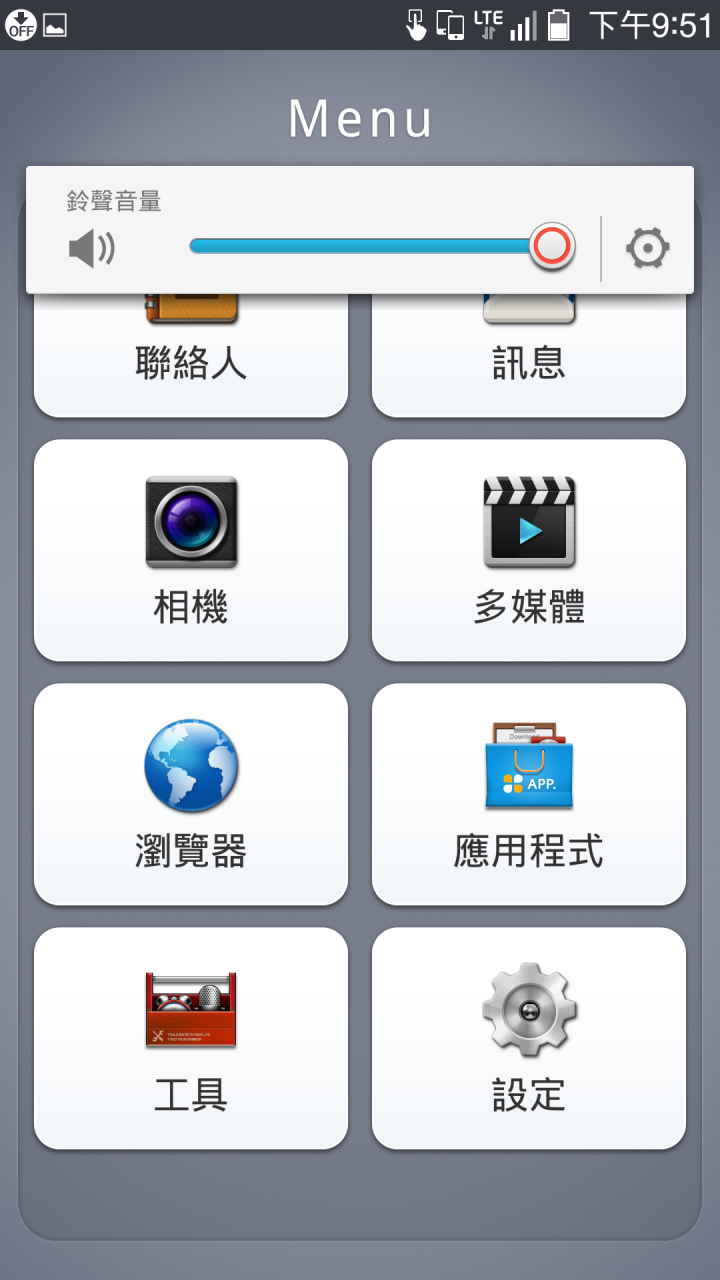Image resolution: width=720 pixels, height=1280 pixels.
Task: Launch the 相機 camera
Action: tap(191, 550)
